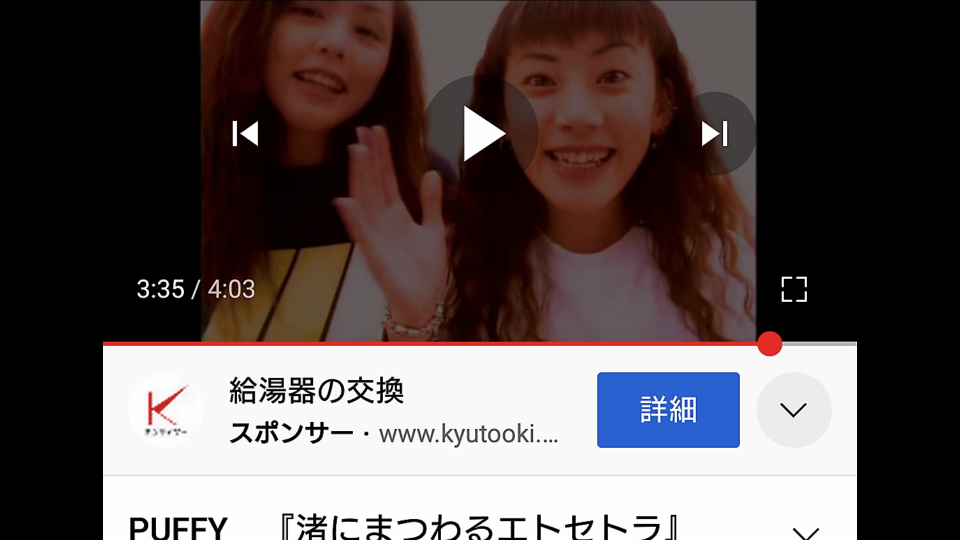Expand the sponsor ad chevron
The width and height of the screenshot is (960, 540).
click(794, 410)
